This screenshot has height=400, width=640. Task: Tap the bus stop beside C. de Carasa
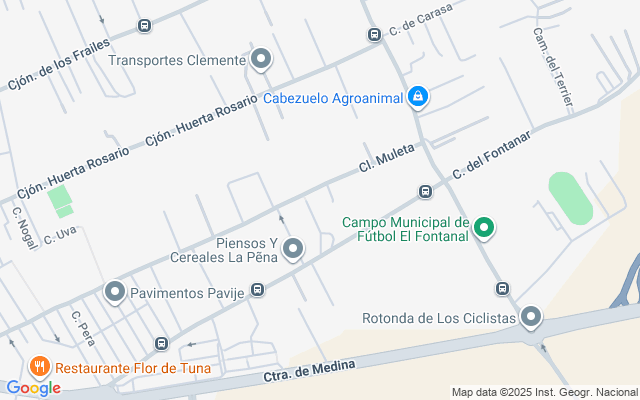tap(375, 35)
